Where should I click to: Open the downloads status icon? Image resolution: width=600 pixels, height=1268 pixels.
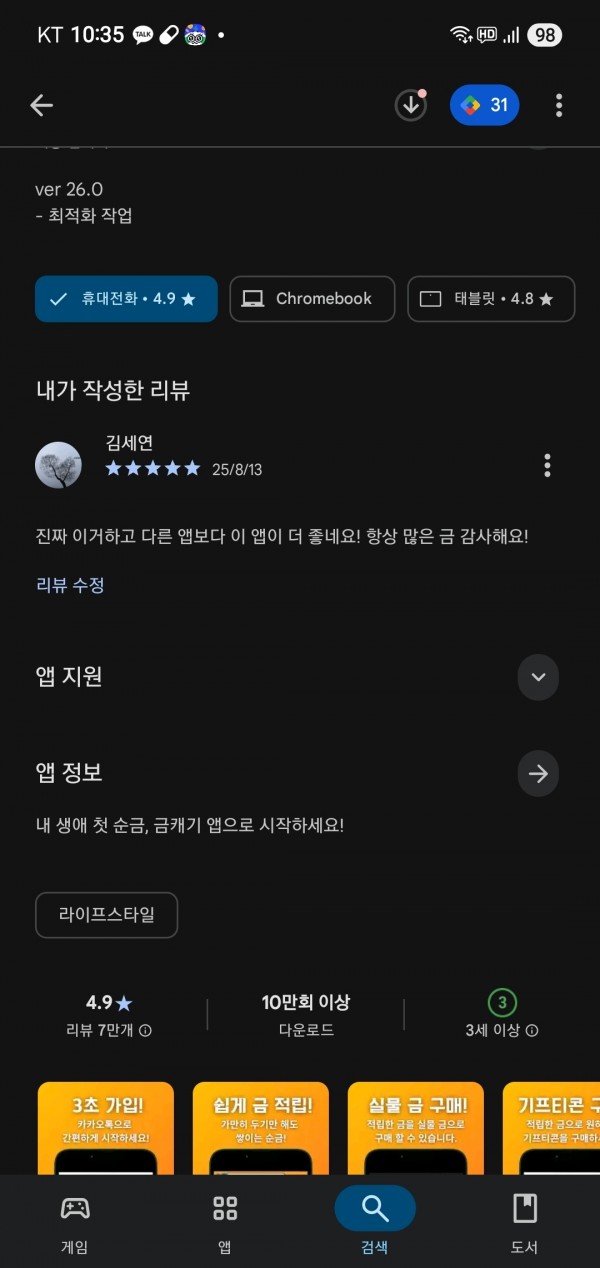[411, 105]
